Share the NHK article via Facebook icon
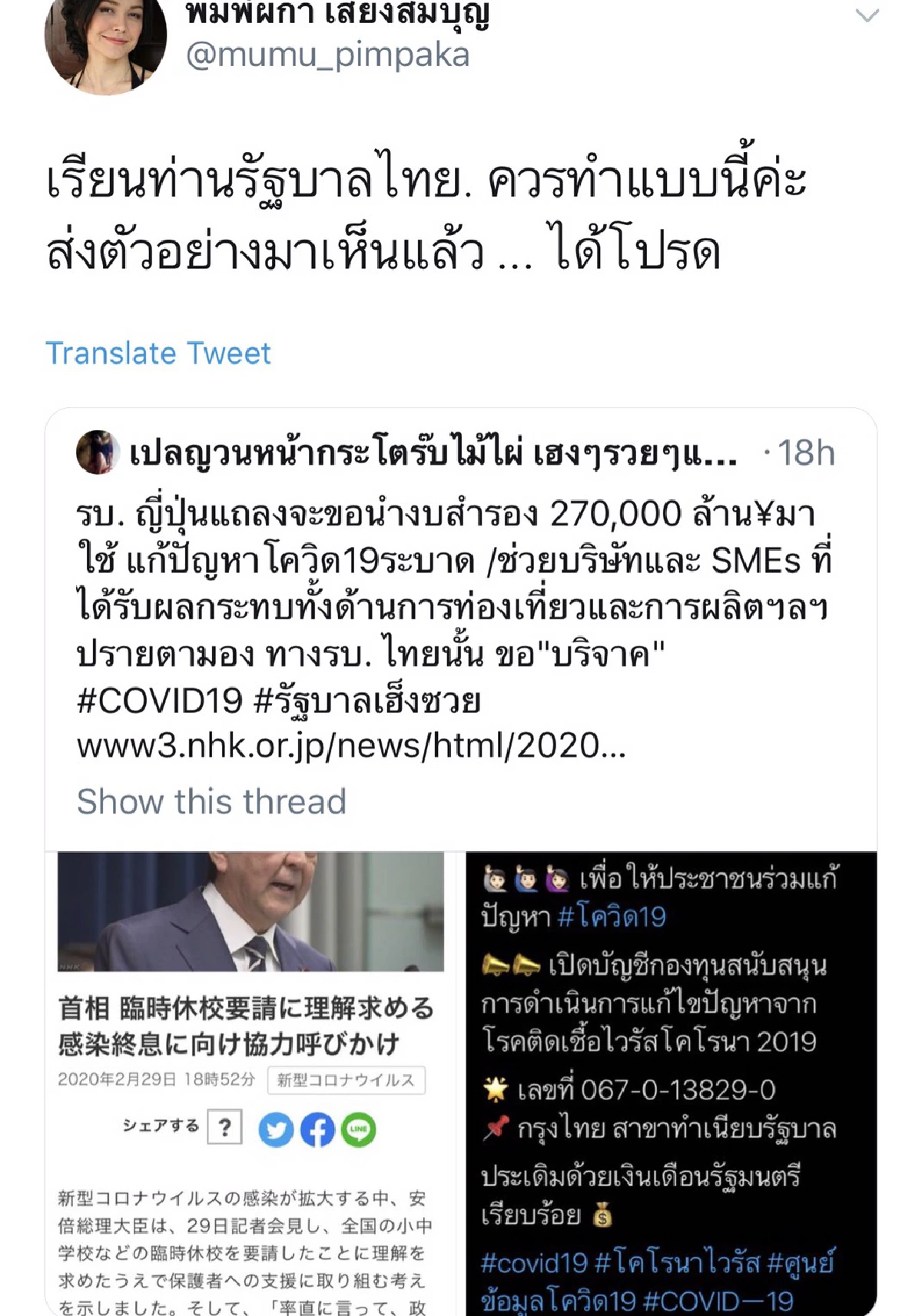 tap(319, 1129)
